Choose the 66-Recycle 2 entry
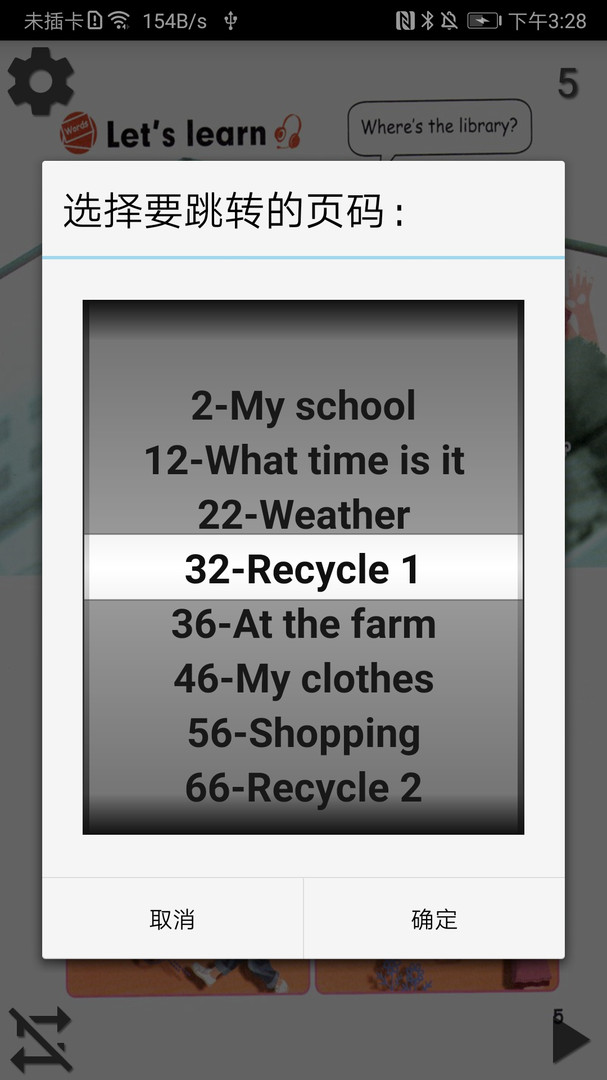The image size is (607, 1080). 303,787
